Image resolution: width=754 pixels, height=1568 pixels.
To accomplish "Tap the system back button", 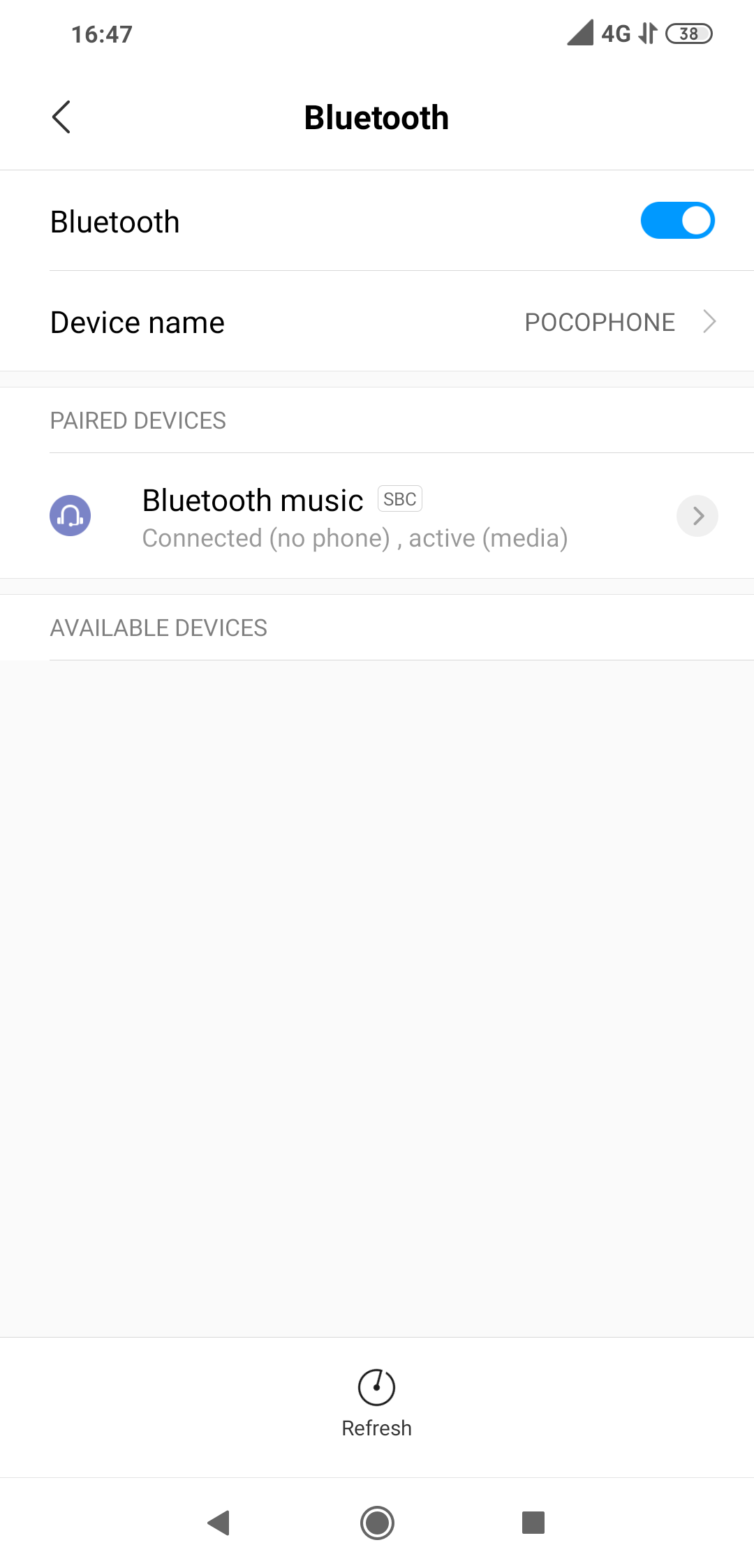I will click(x=219, y=1523).
